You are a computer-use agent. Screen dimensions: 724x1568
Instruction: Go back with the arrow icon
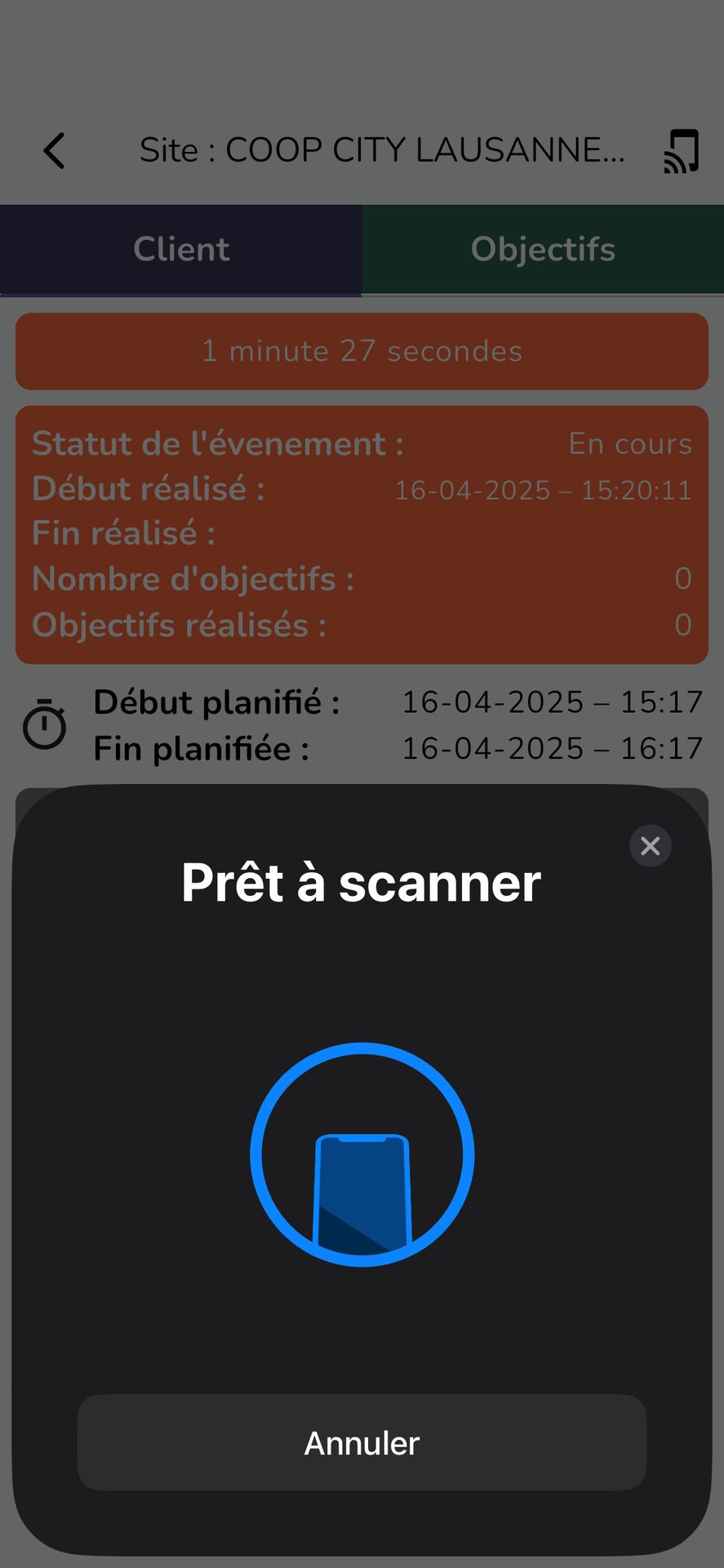(x=54, y=151)
